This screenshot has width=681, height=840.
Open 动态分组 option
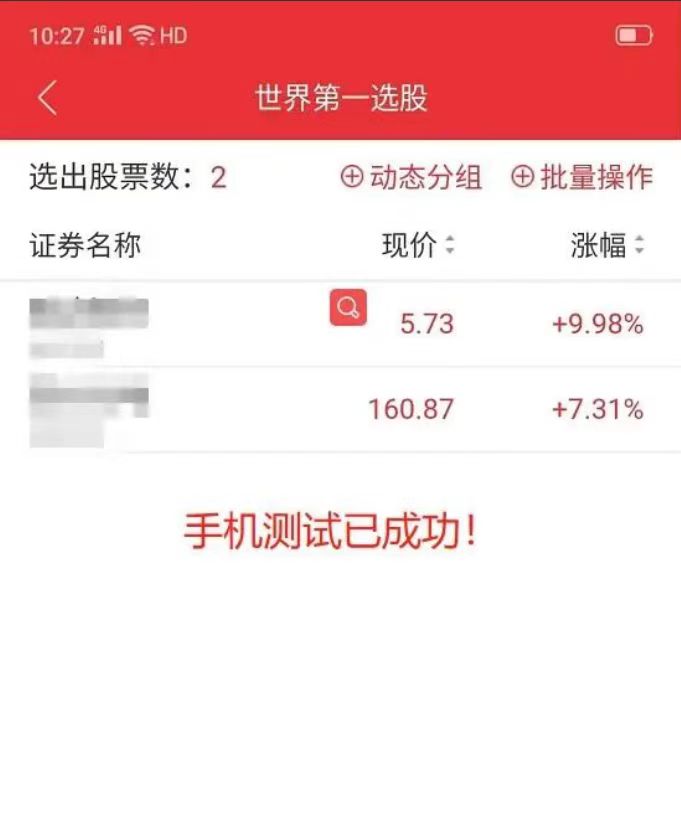[412, 178]
